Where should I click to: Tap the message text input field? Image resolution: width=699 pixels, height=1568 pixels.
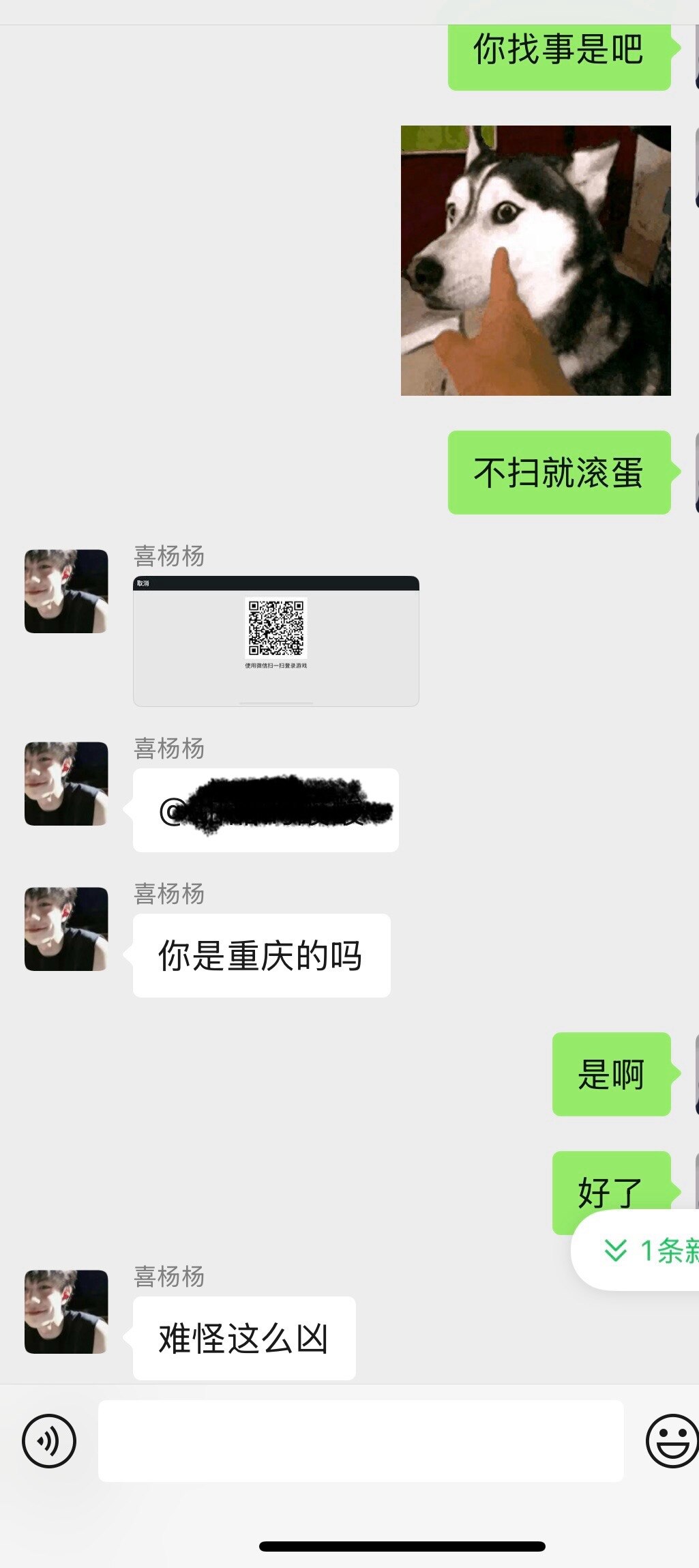(x=361, y=1440)
